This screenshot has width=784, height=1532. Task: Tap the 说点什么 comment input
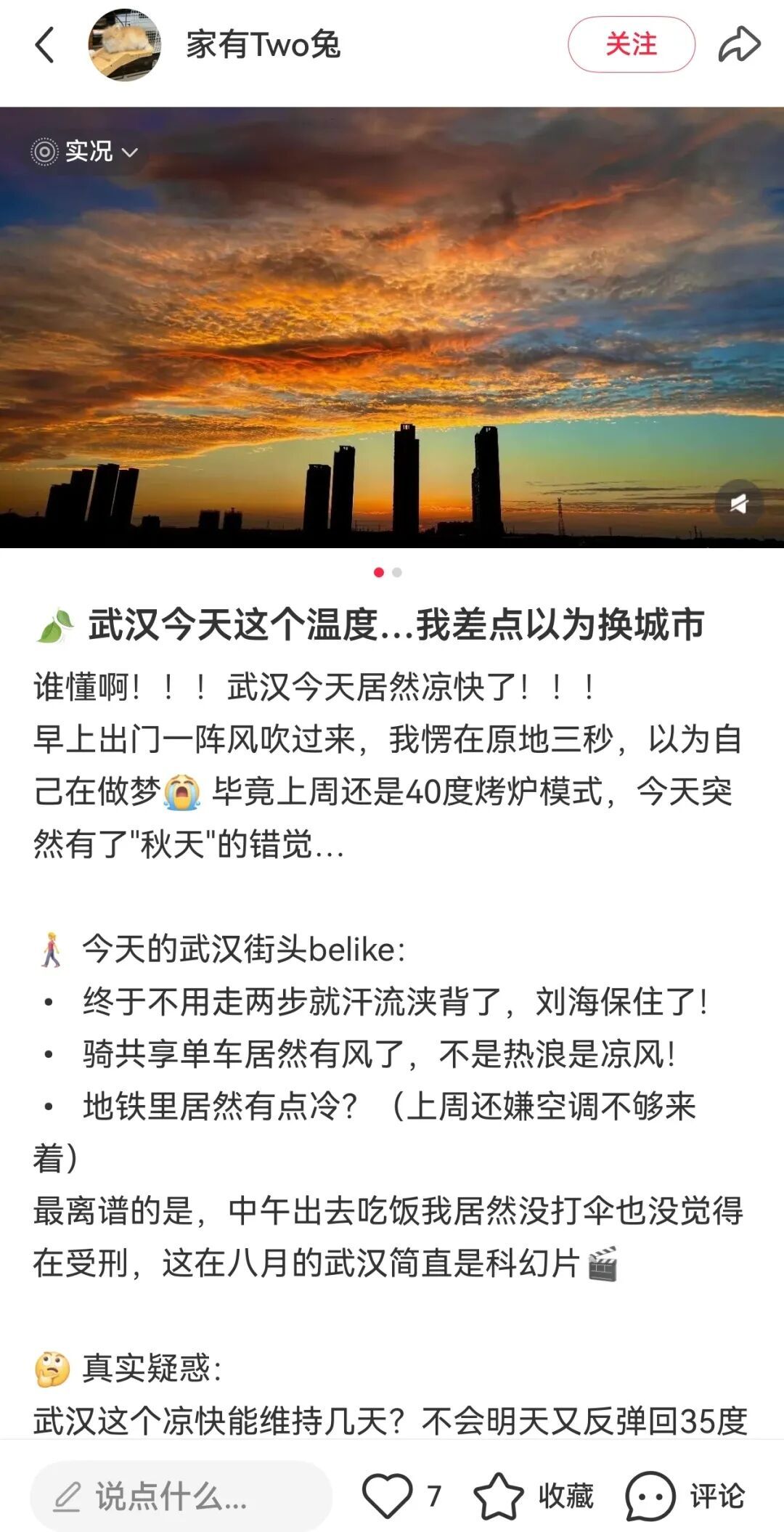point(181,1496)
